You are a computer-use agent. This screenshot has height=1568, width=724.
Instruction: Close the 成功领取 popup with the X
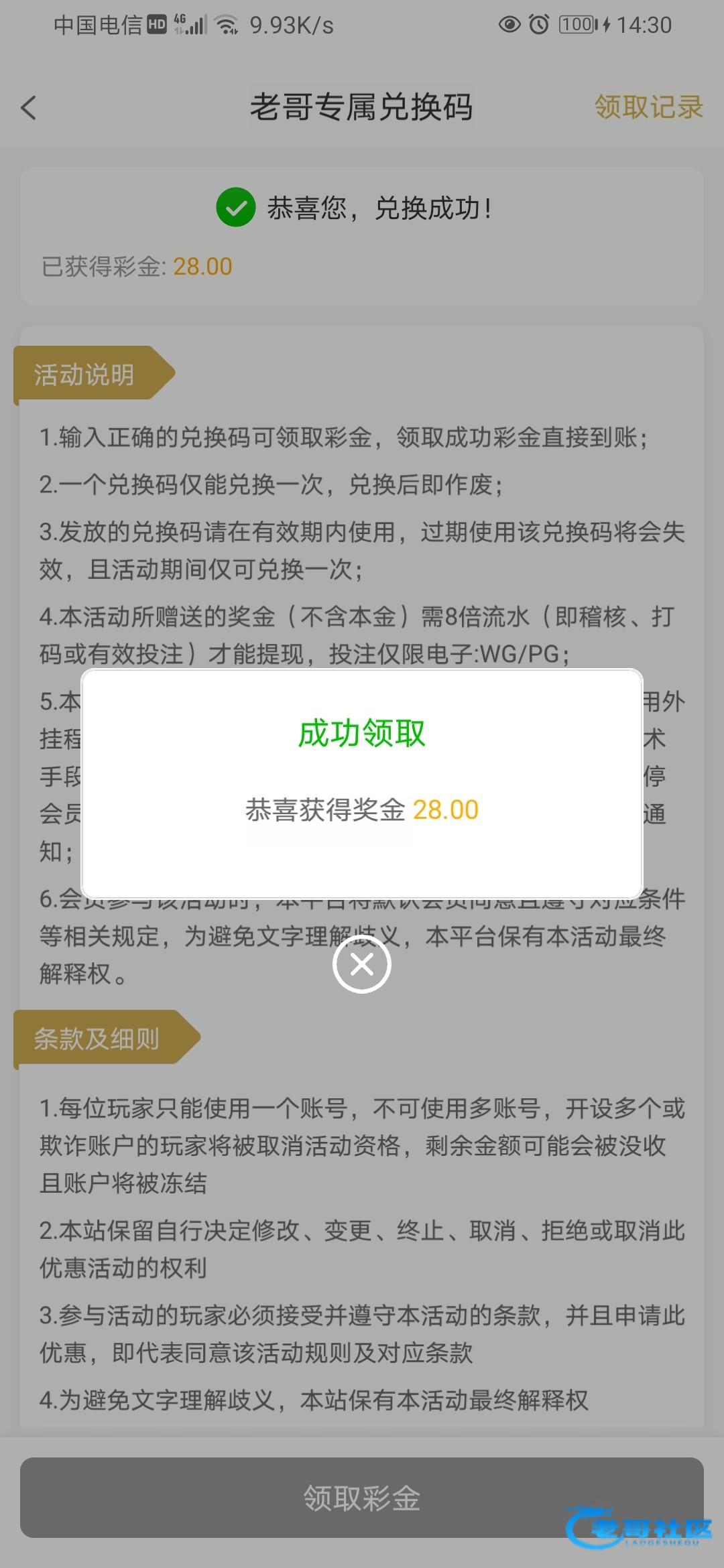pos(362,964)
